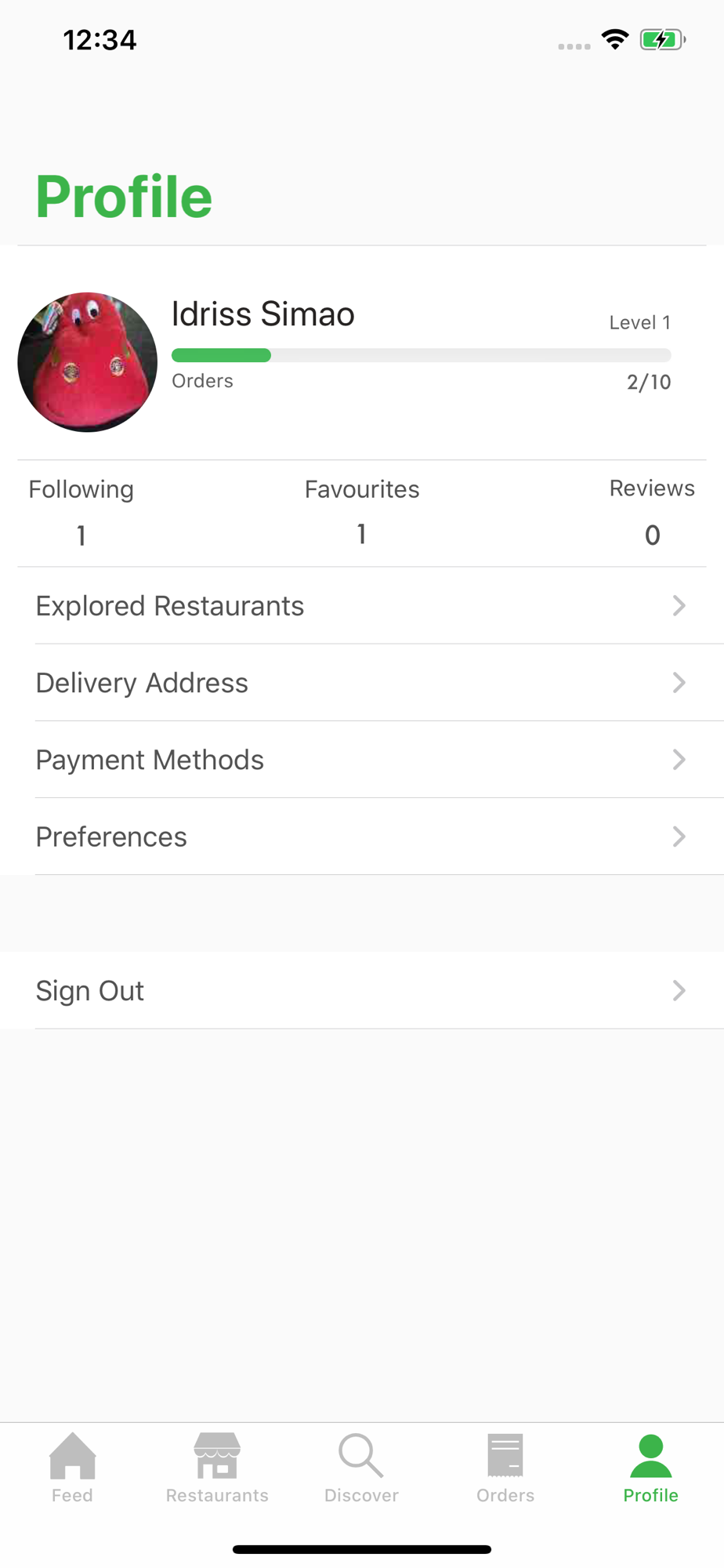This screenshot has width=724, height=1568.
Task: Switch to the Feed tab
Action: 72,1468
